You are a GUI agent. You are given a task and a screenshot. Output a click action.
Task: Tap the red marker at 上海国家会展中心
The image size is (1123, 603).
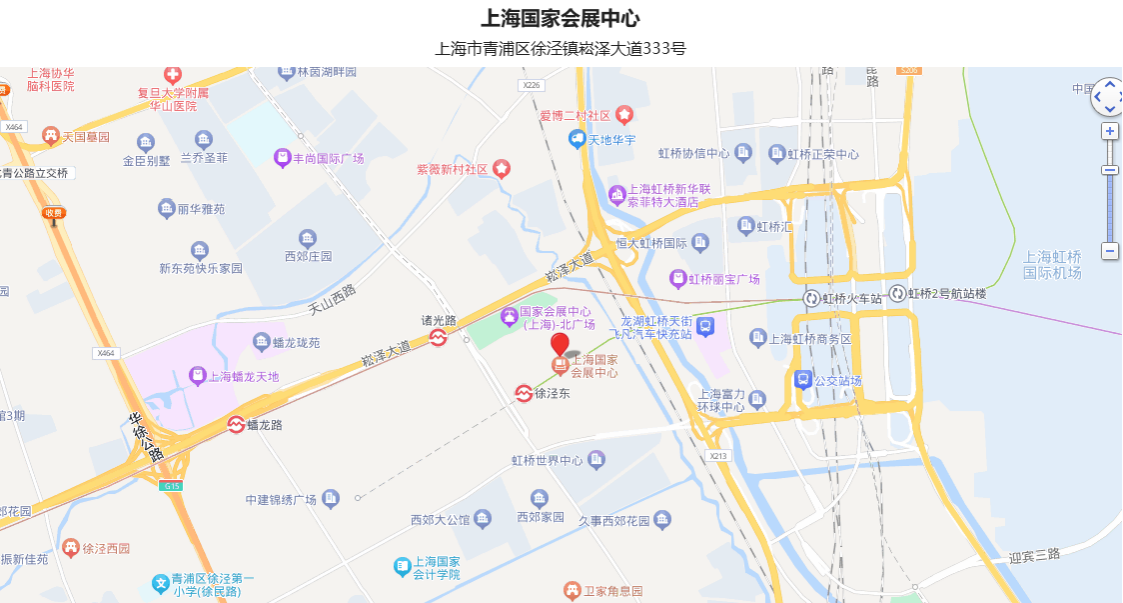coord(560,343)
